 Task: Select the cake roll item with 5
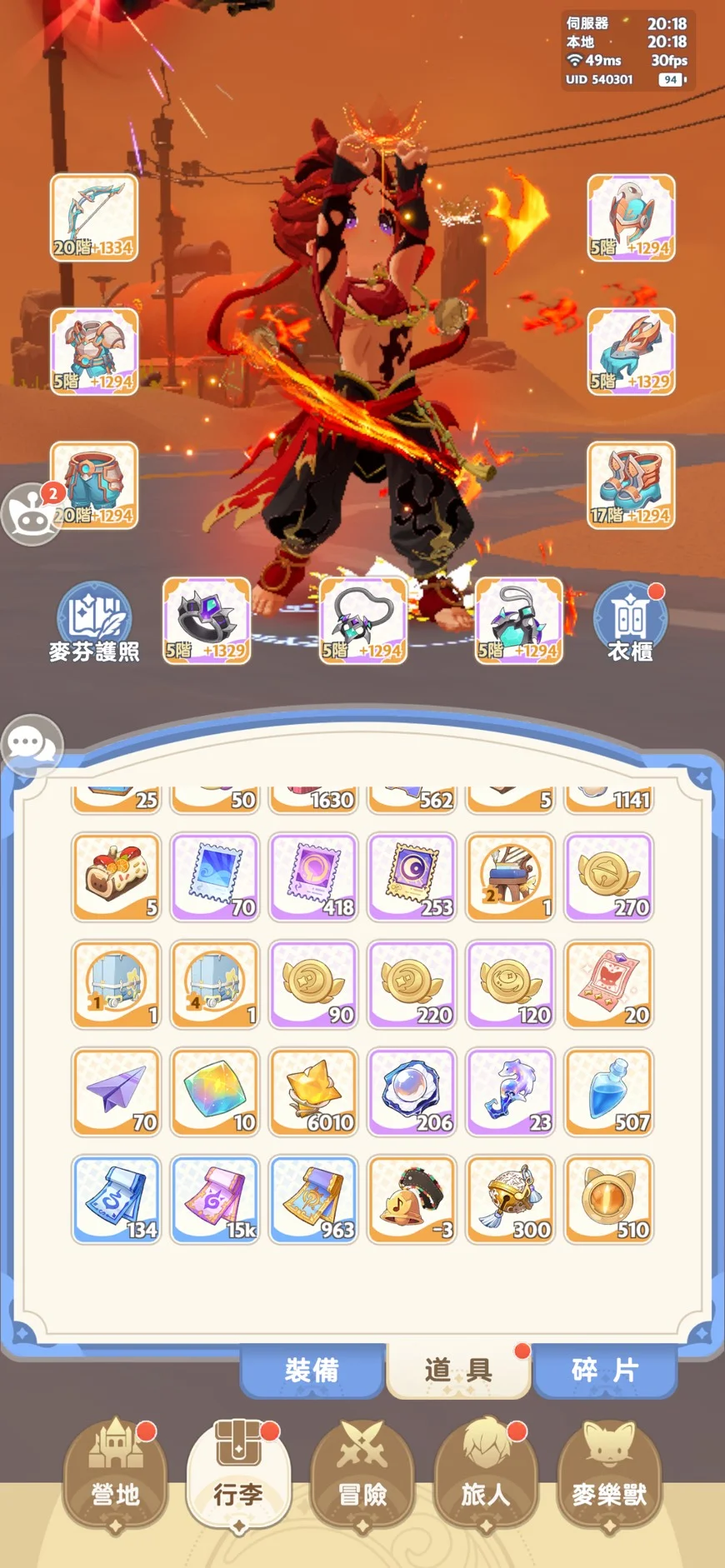coord(117,876)
